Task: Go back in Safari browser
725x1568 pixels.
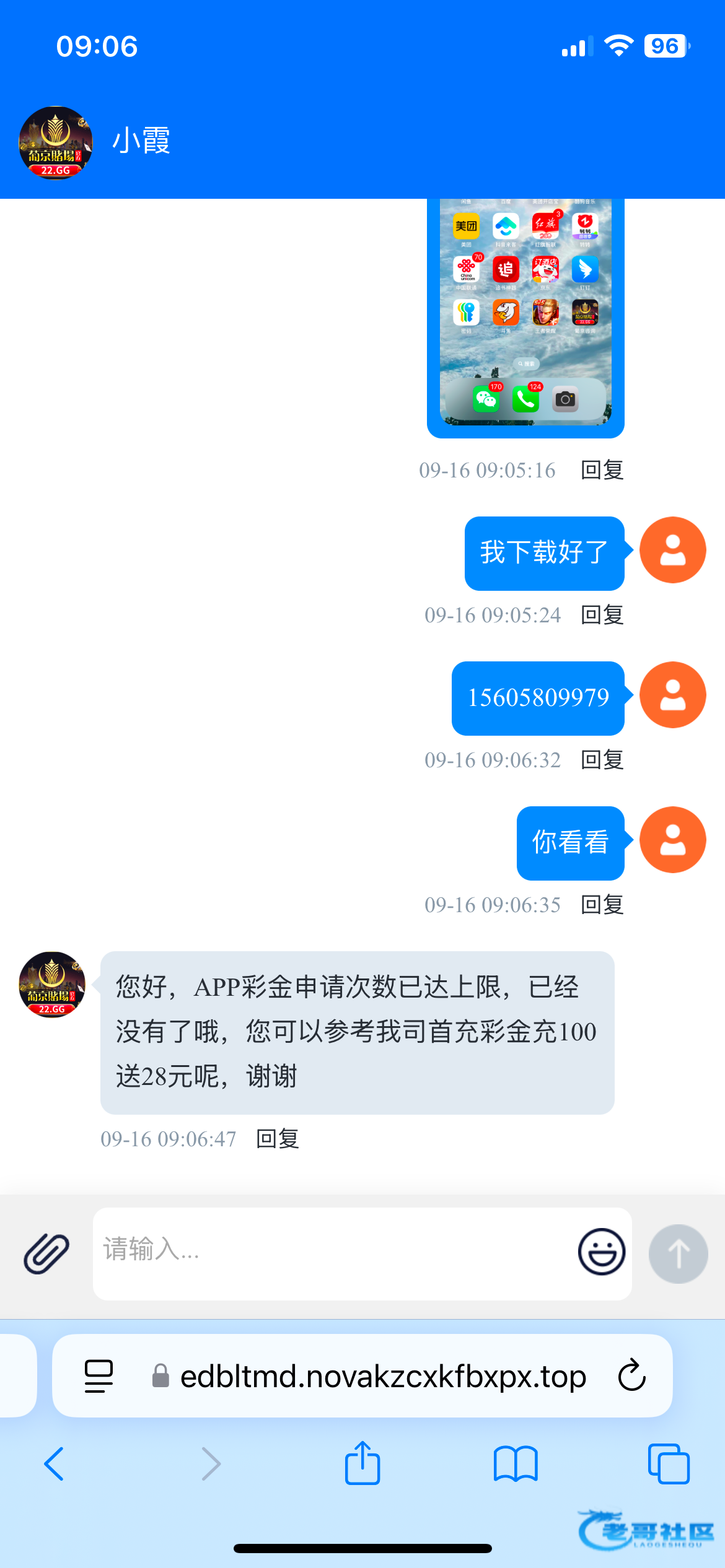Action: pyautogui.click(x=55, y=1464)
